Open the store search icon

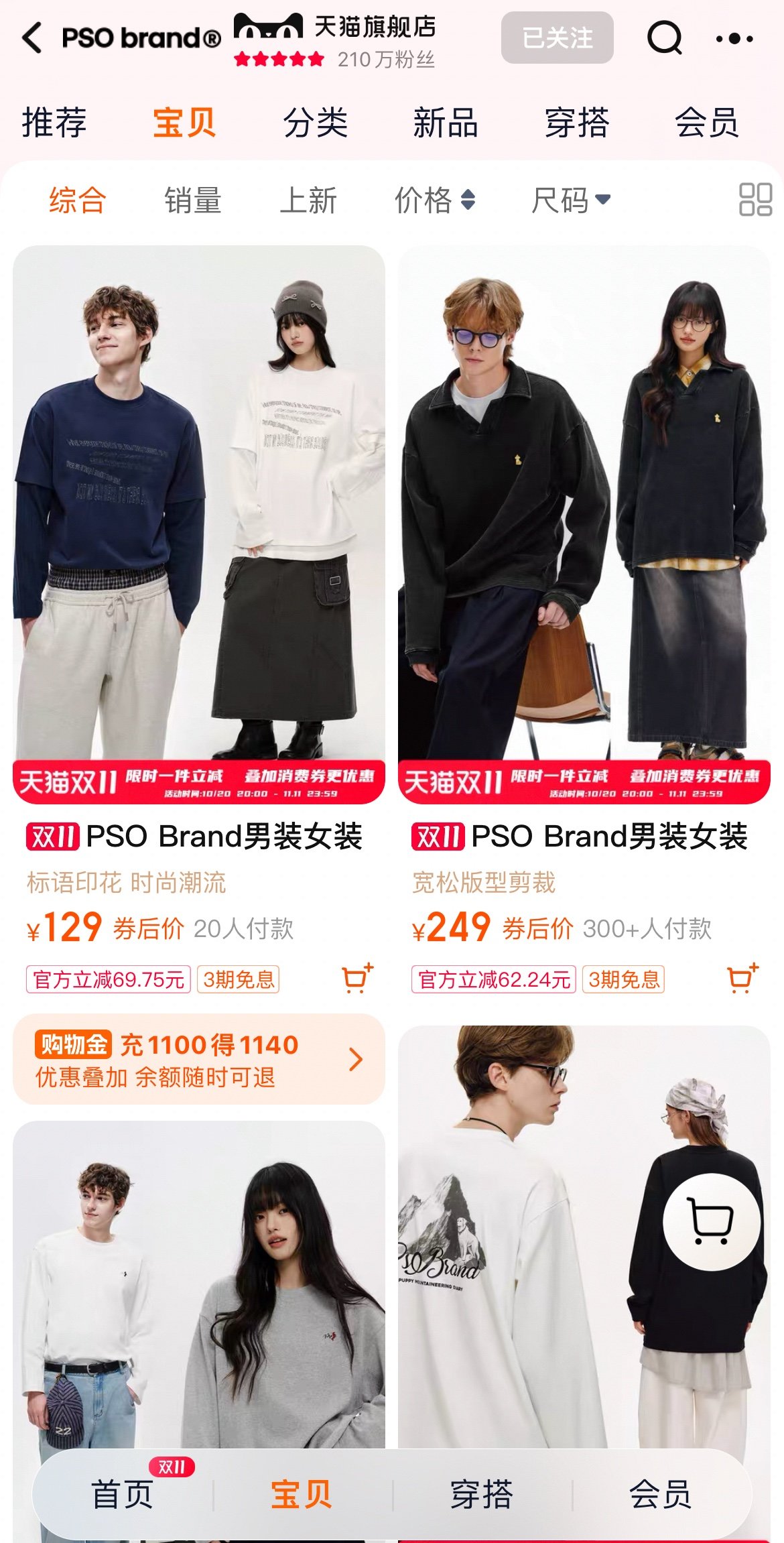point(664,38)
